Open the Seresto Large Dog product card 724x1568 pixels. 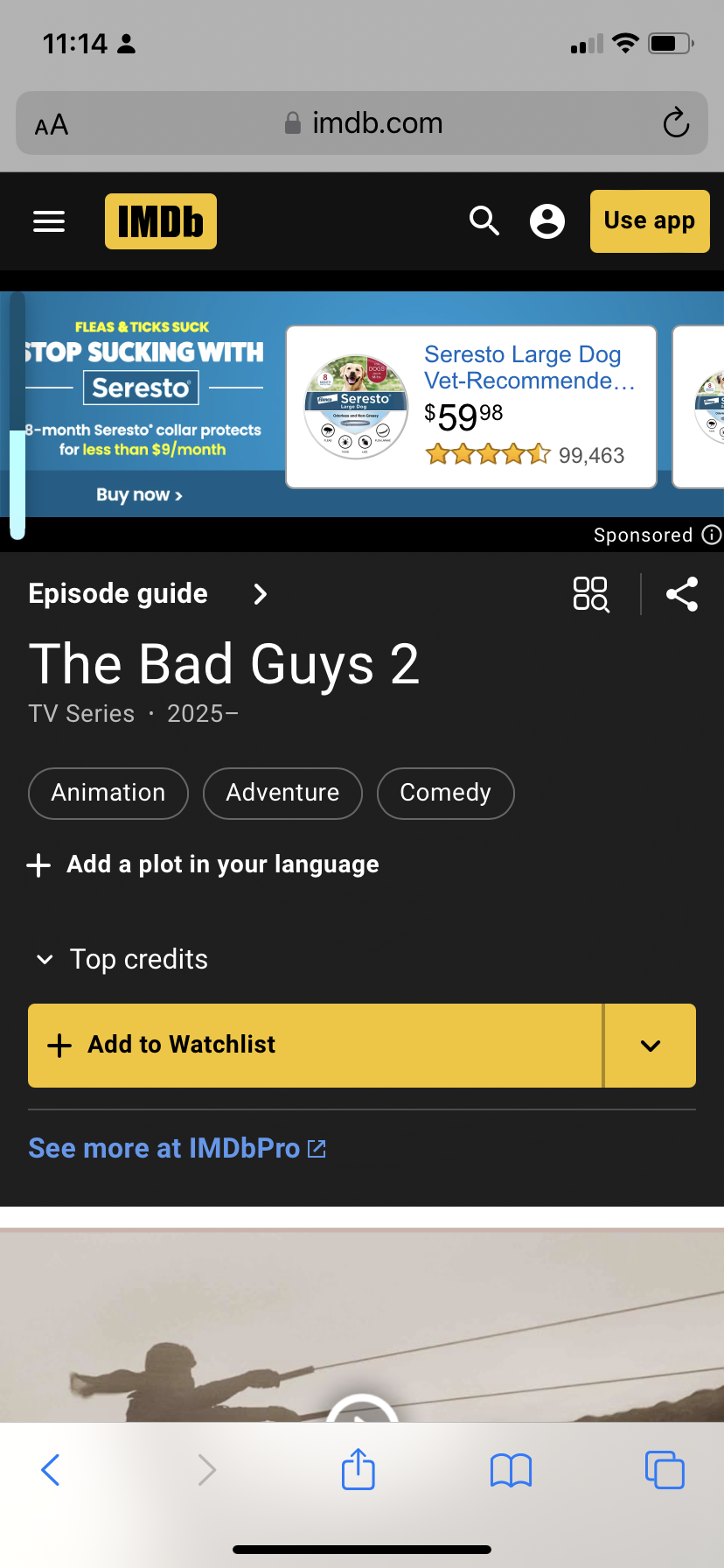pos(471,407)
